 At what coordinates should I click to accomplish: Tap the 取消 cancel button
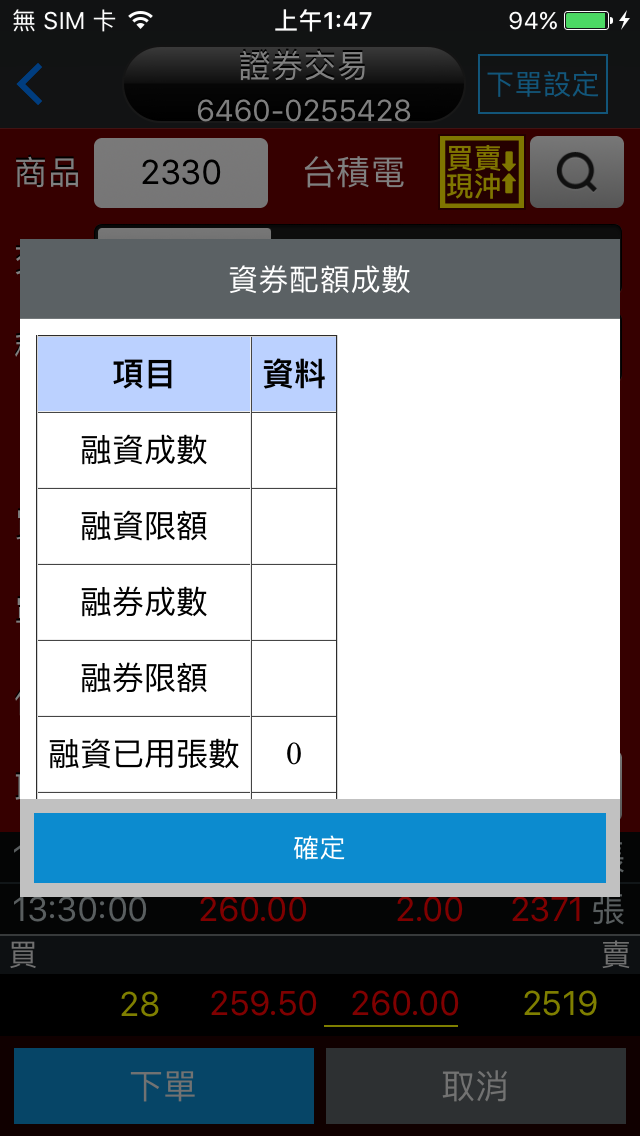point(475,1085)
